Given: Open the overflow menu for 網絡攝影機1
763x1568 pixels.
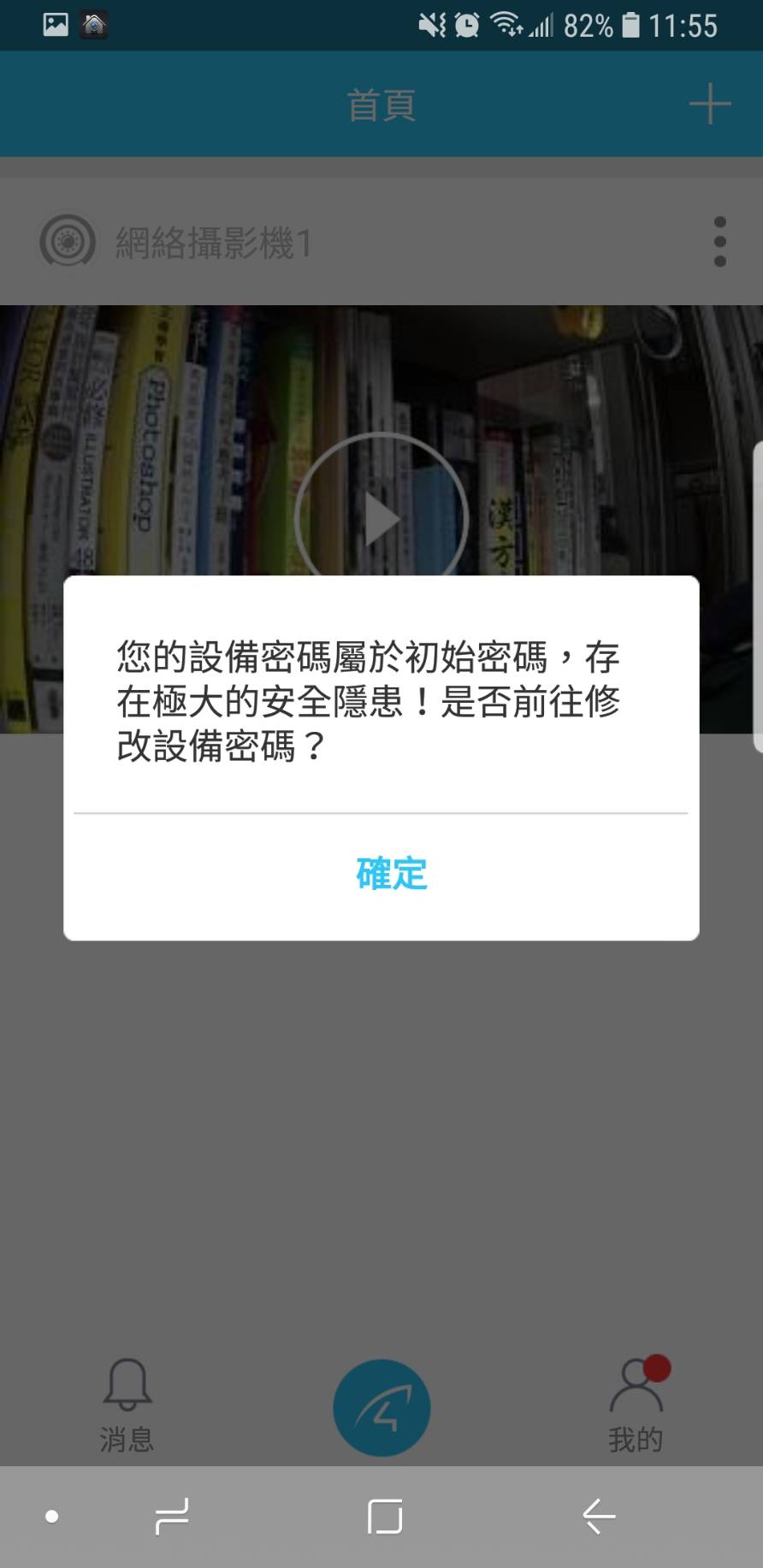Looking at the screenshot, I should click(719, 241).
